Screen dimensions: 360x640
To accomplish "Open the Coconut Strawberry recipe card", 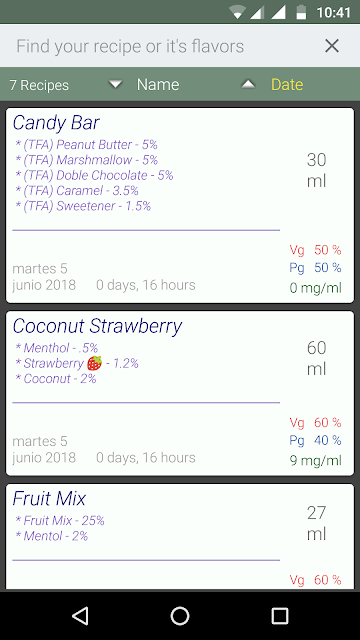I will click(180, 393).
